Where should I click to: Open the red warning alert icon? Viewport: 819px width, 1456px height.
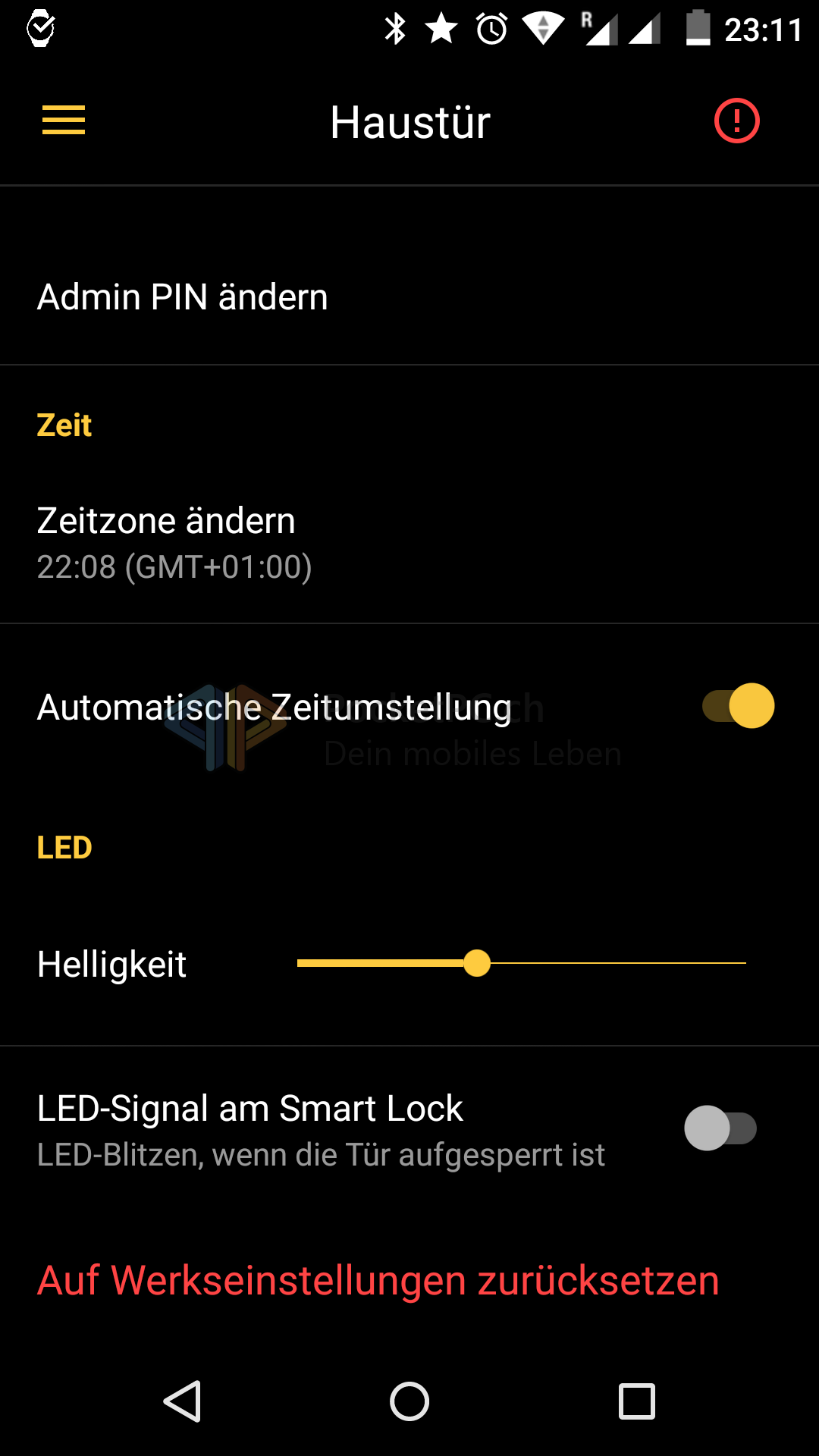[736, 121]
